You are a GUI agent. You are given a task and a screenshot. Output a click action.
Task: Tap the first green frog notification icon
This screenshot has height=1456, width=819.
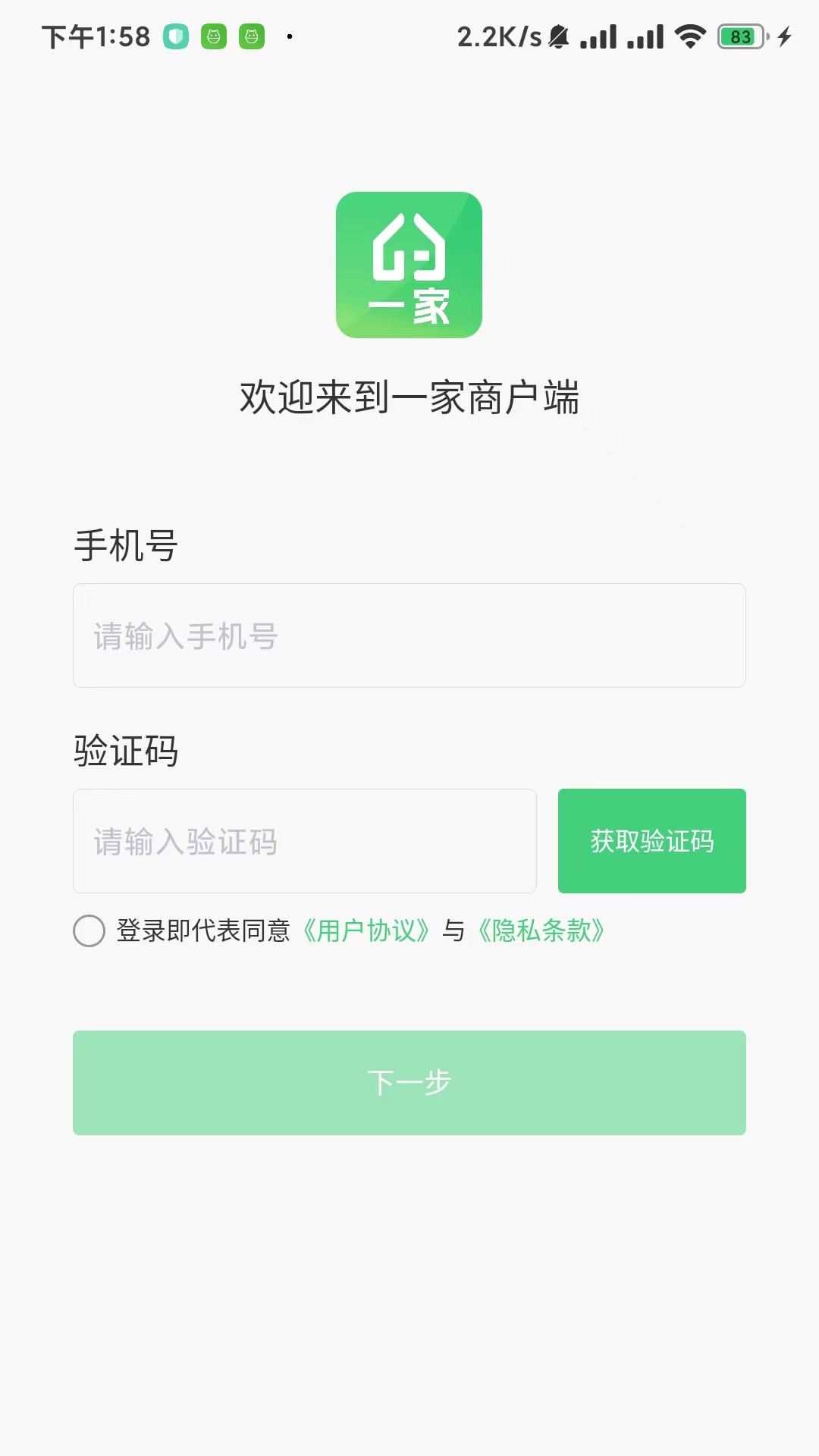tap(215, 36)
